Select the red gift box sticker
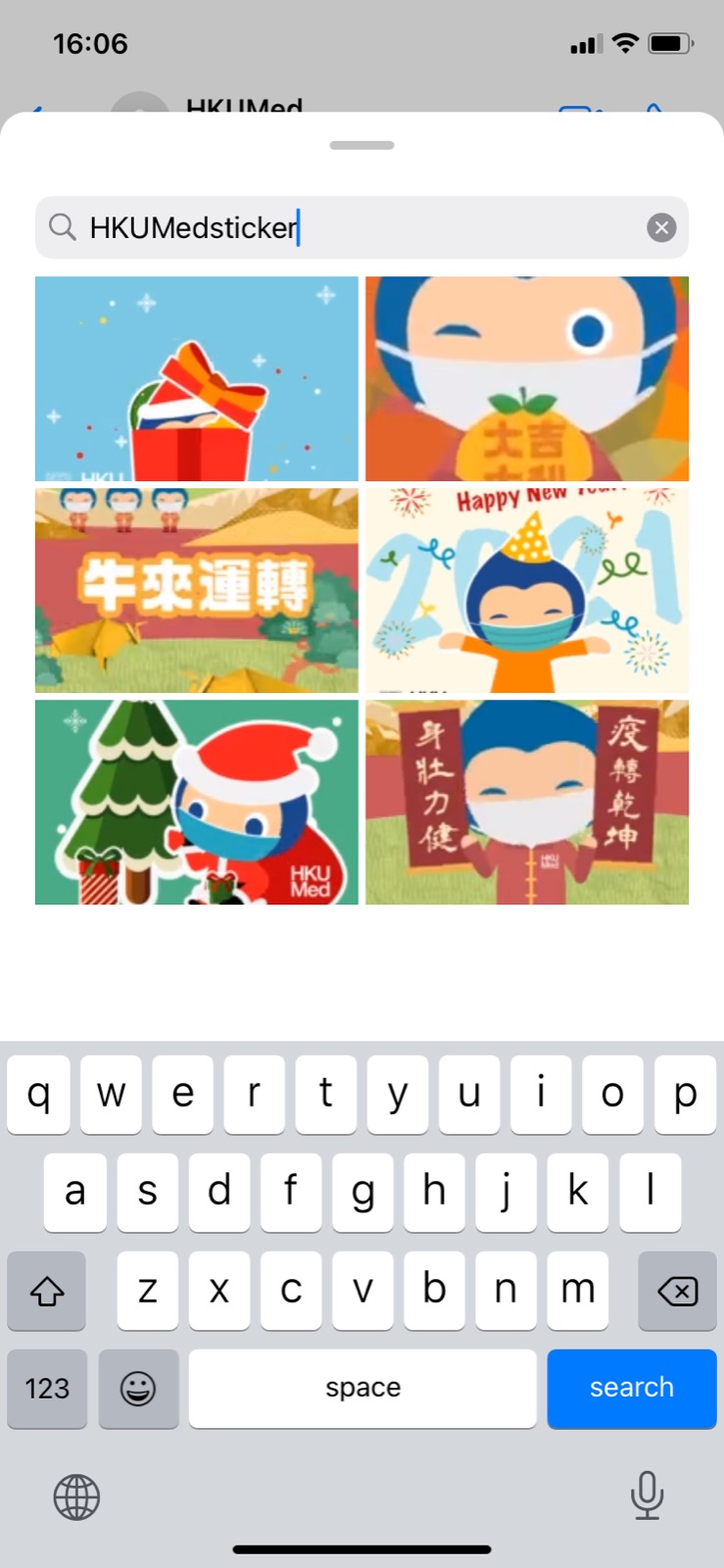Screen dimensions: 724x1568 [x=197, y=379]
